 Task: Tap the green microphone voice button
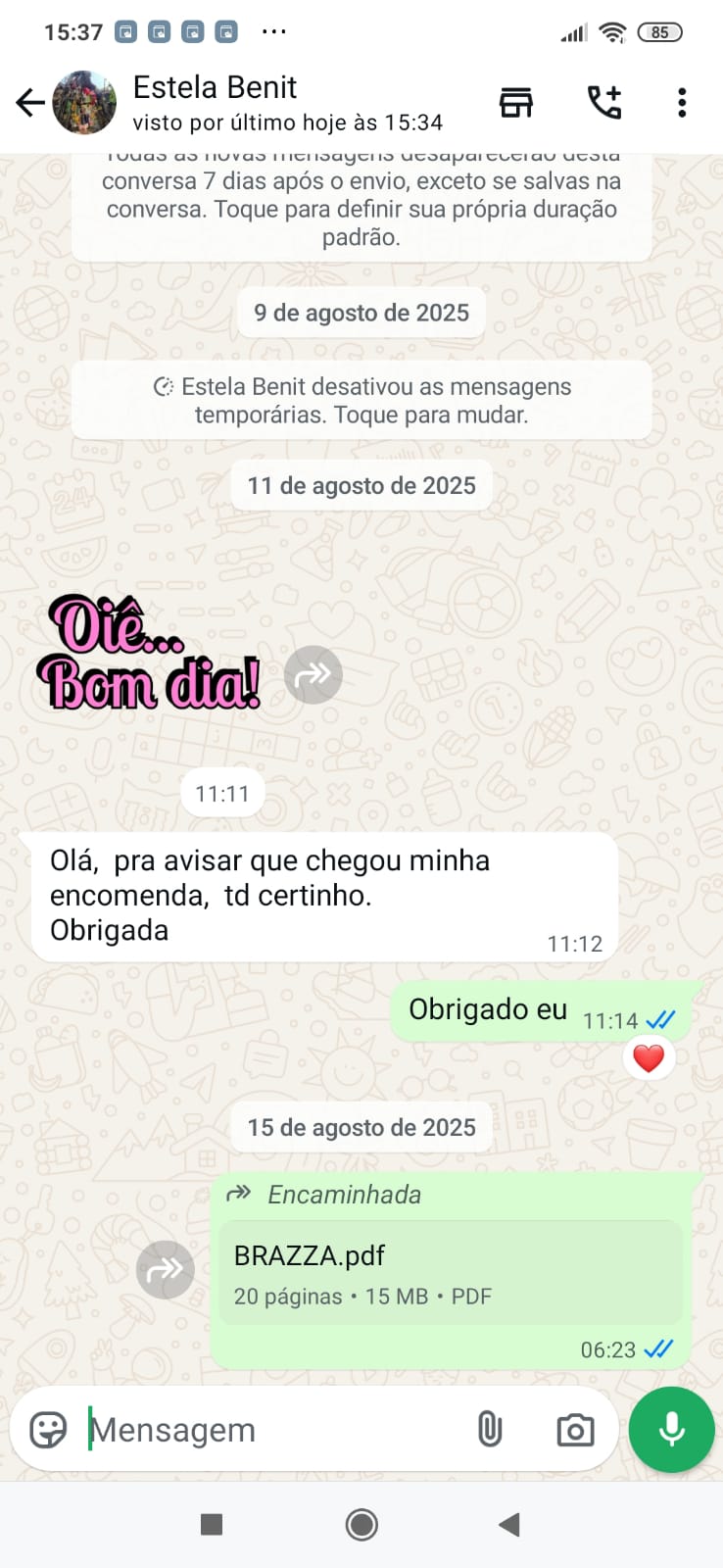click(x=672, y=1430)
